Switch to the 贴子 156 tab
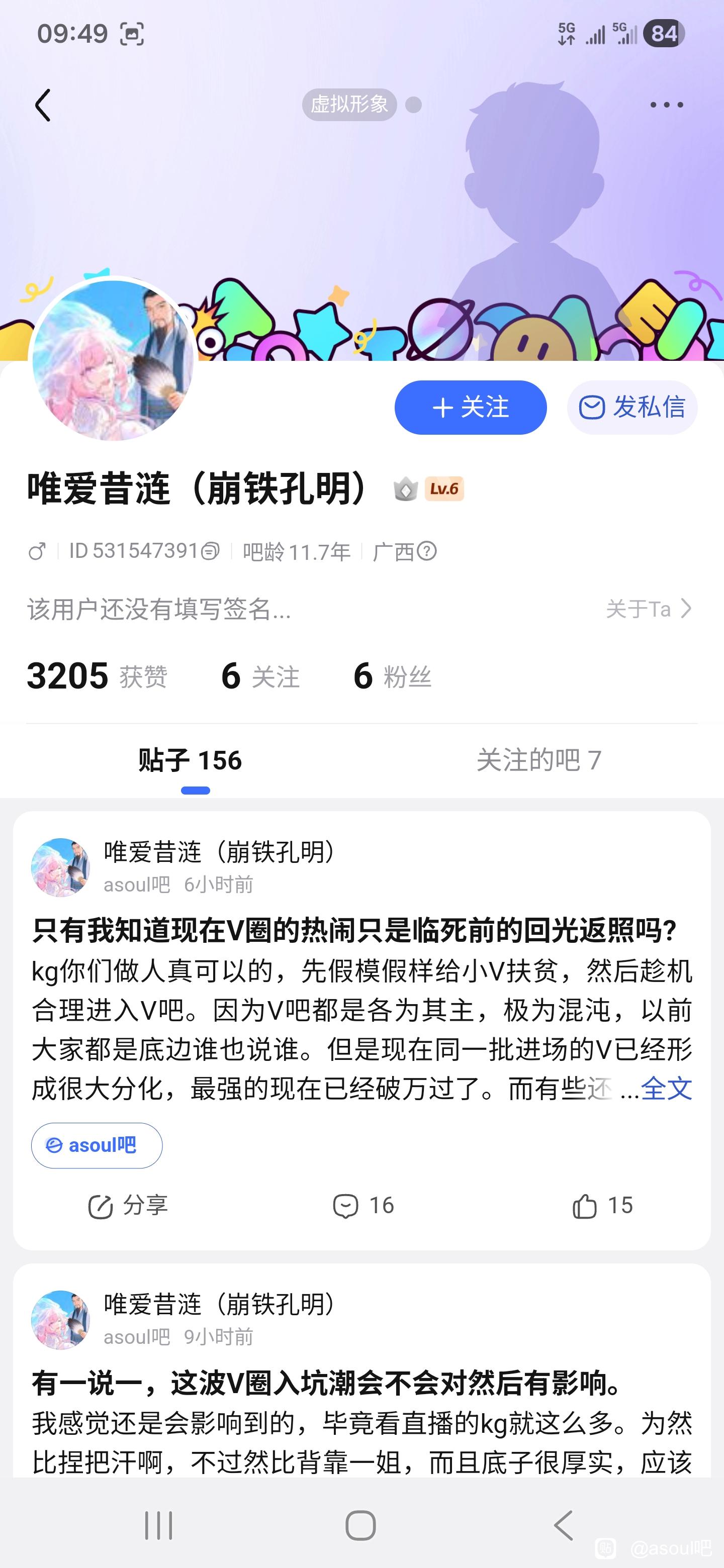Image resolution: width=724 pixels, height=1568 pixels. 190,761
